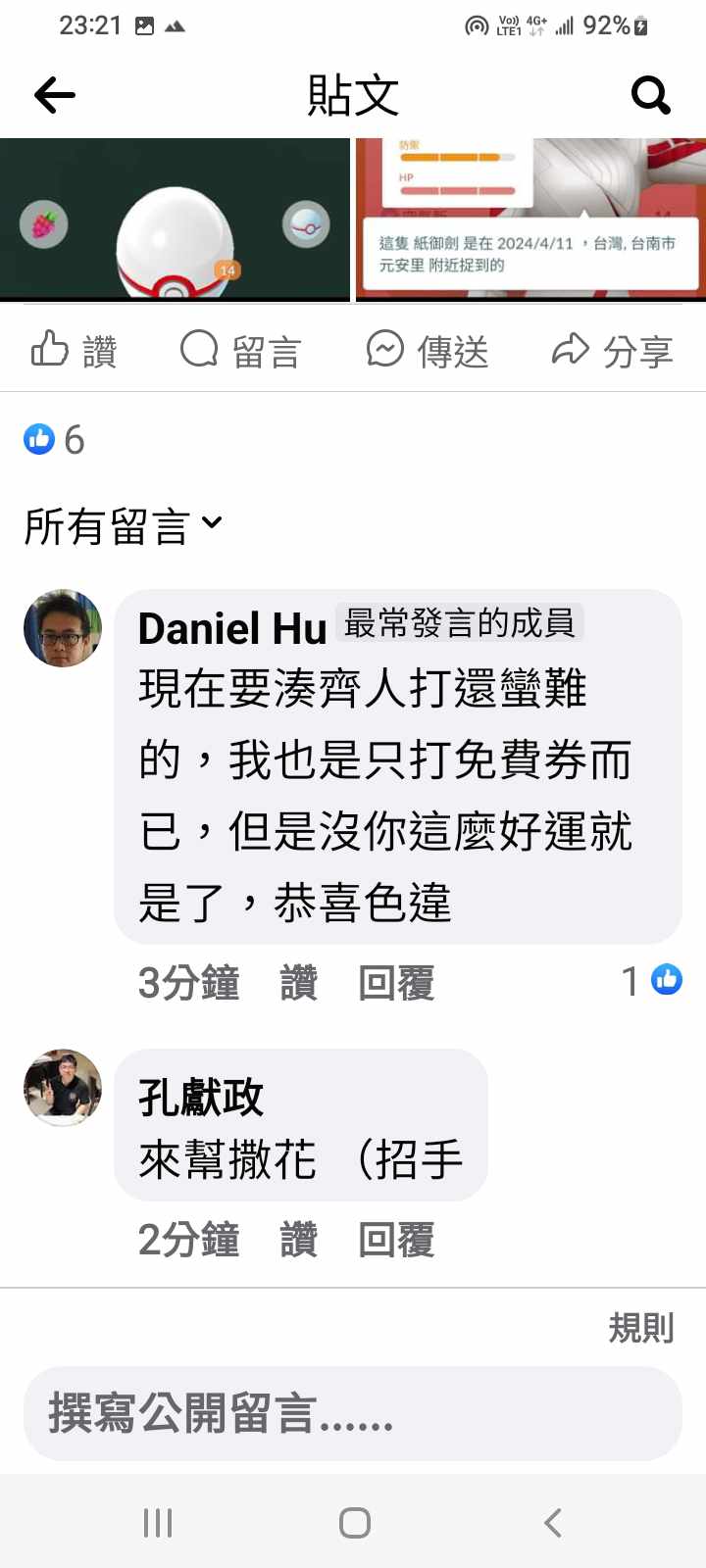Like 孔獻政's comment
Screen dimensions: 706x1568
298,1240
